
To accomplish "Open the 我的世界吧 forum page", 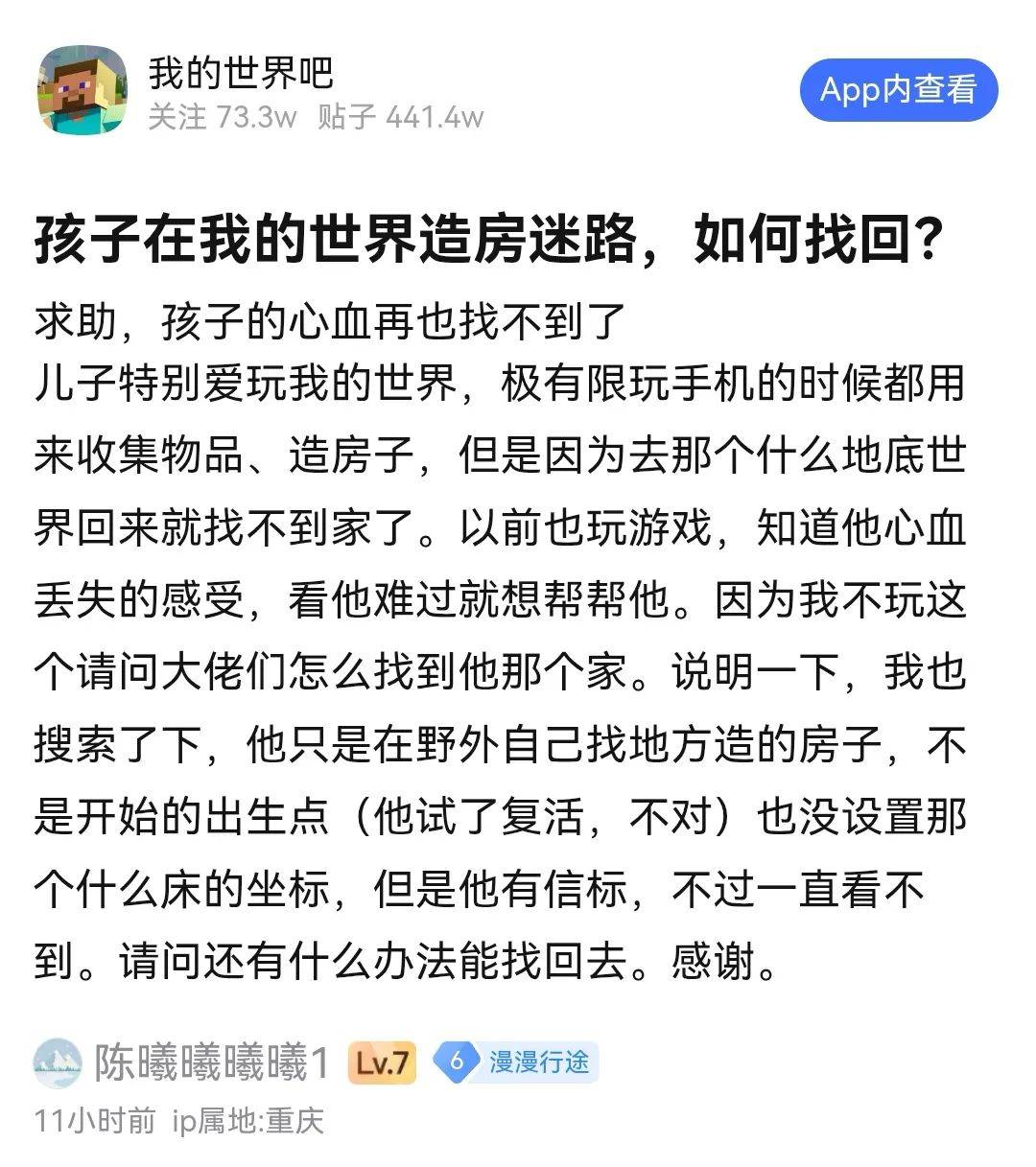I will pos(240,73).
